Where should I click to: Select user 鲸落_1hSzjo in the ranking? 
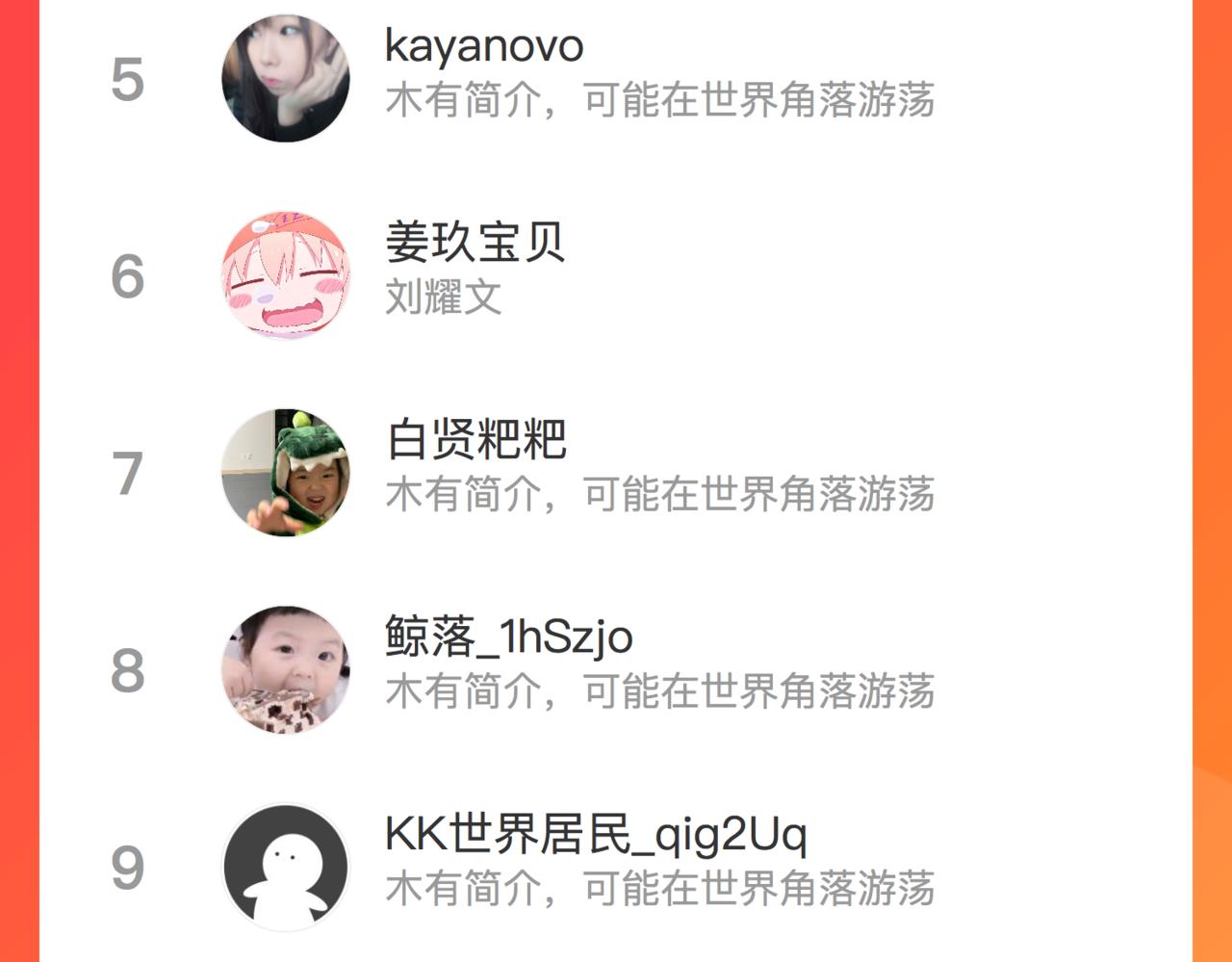click(x=616, y=670)
